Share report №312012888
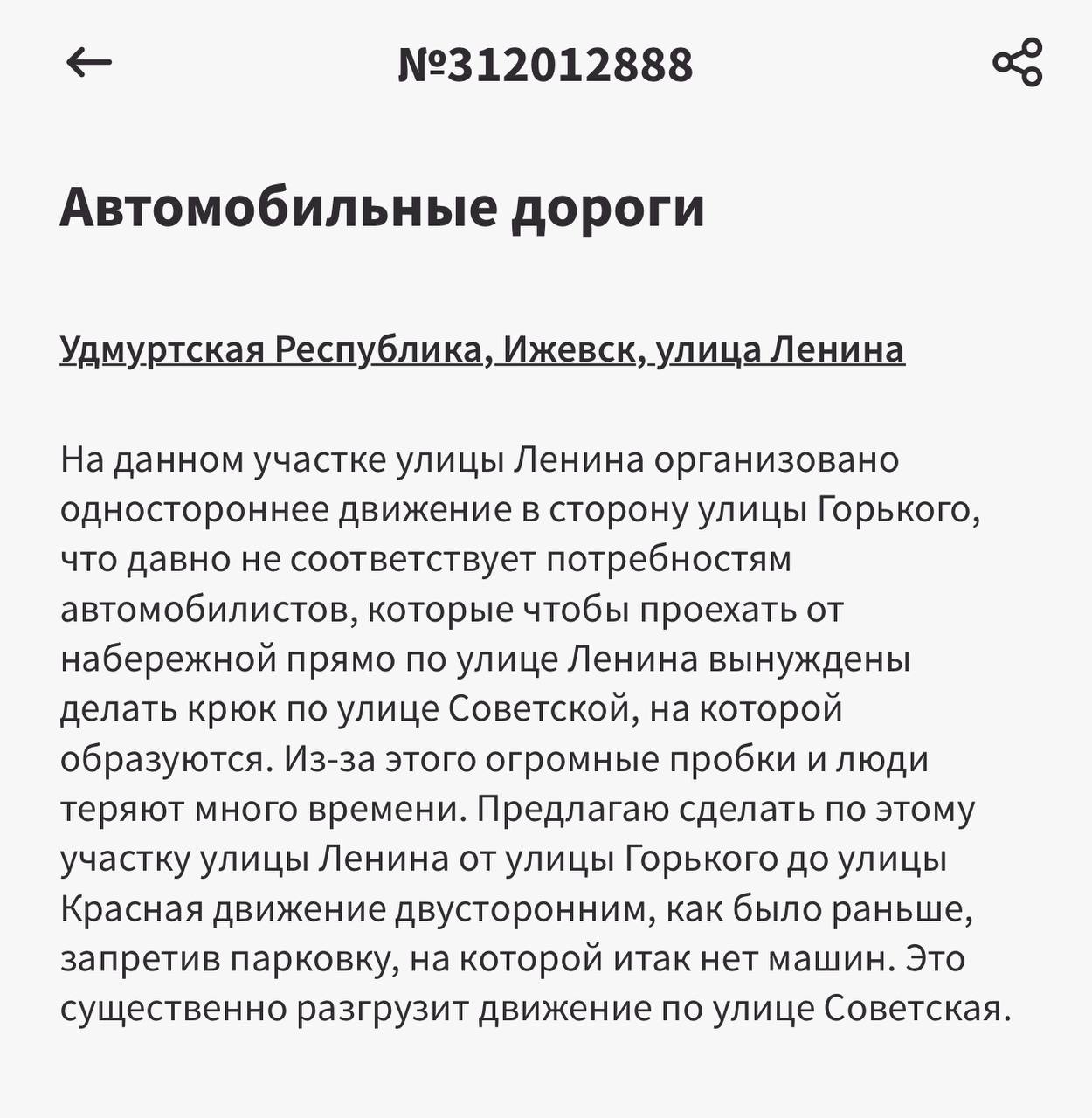 point(1018,63)
